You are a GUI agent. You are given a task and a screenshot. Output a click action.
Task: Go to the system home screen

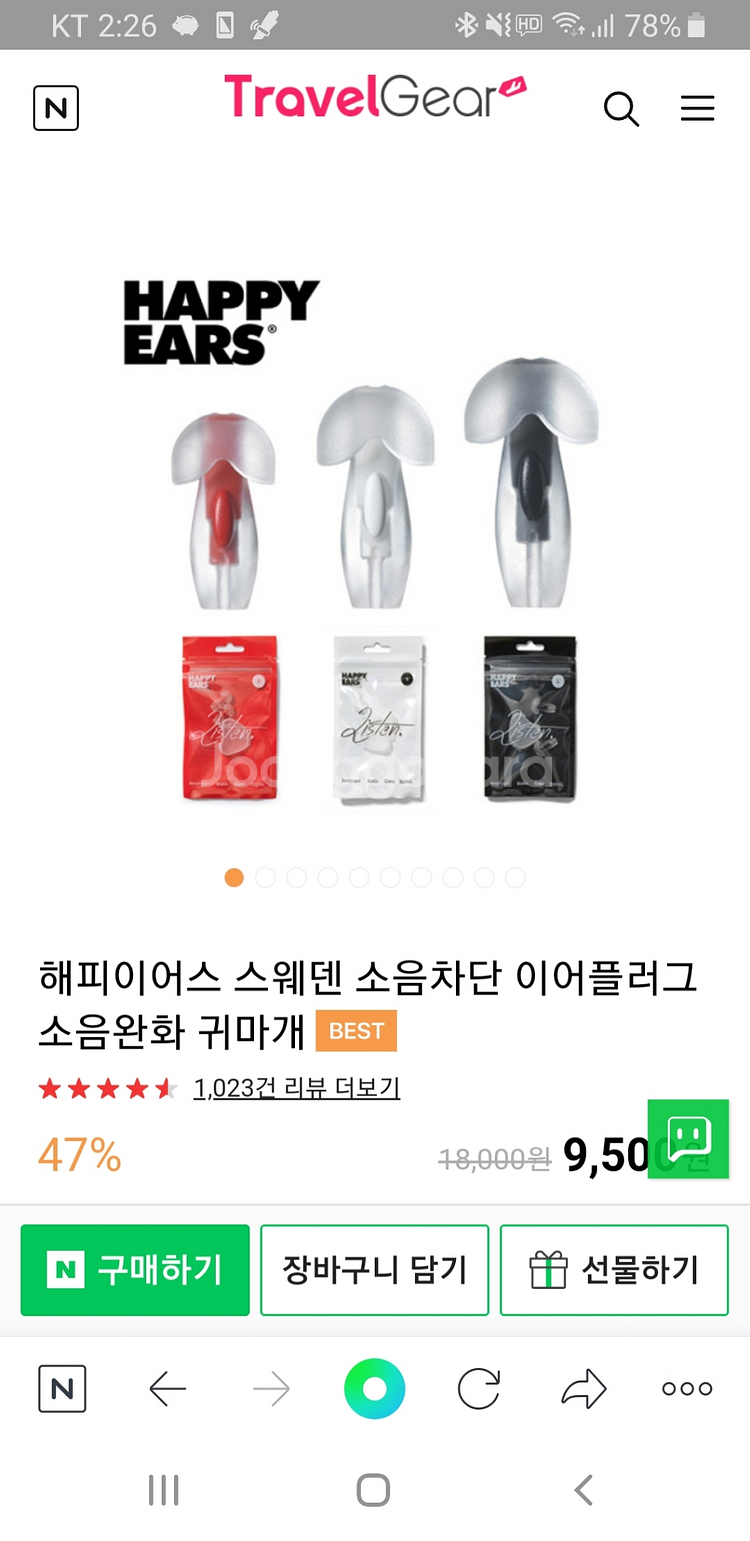[373, 1490]
